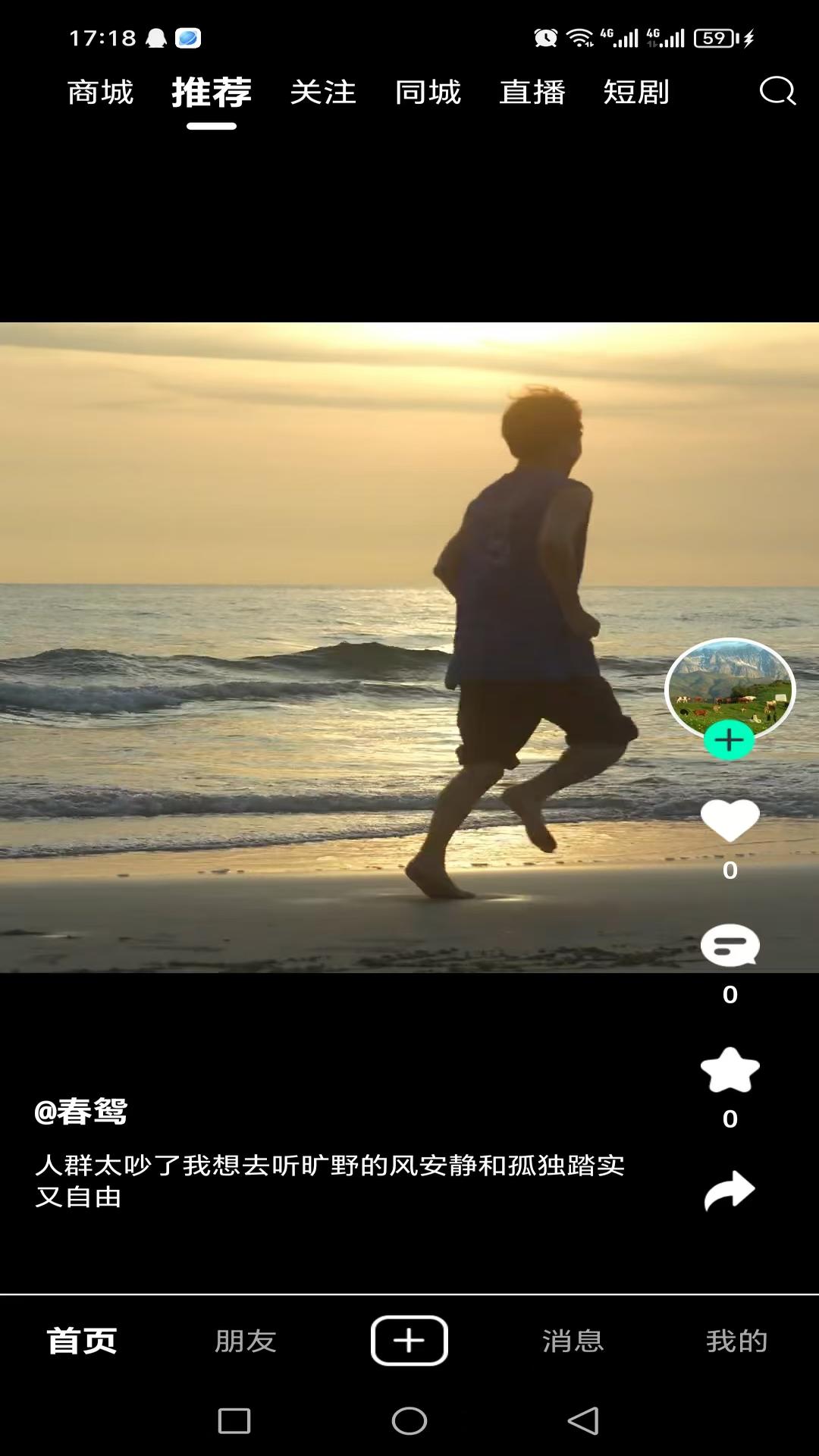This screenshot has width=819, height=1456.
Task: Follow the creator with the green plus
Action: [729, 739]
